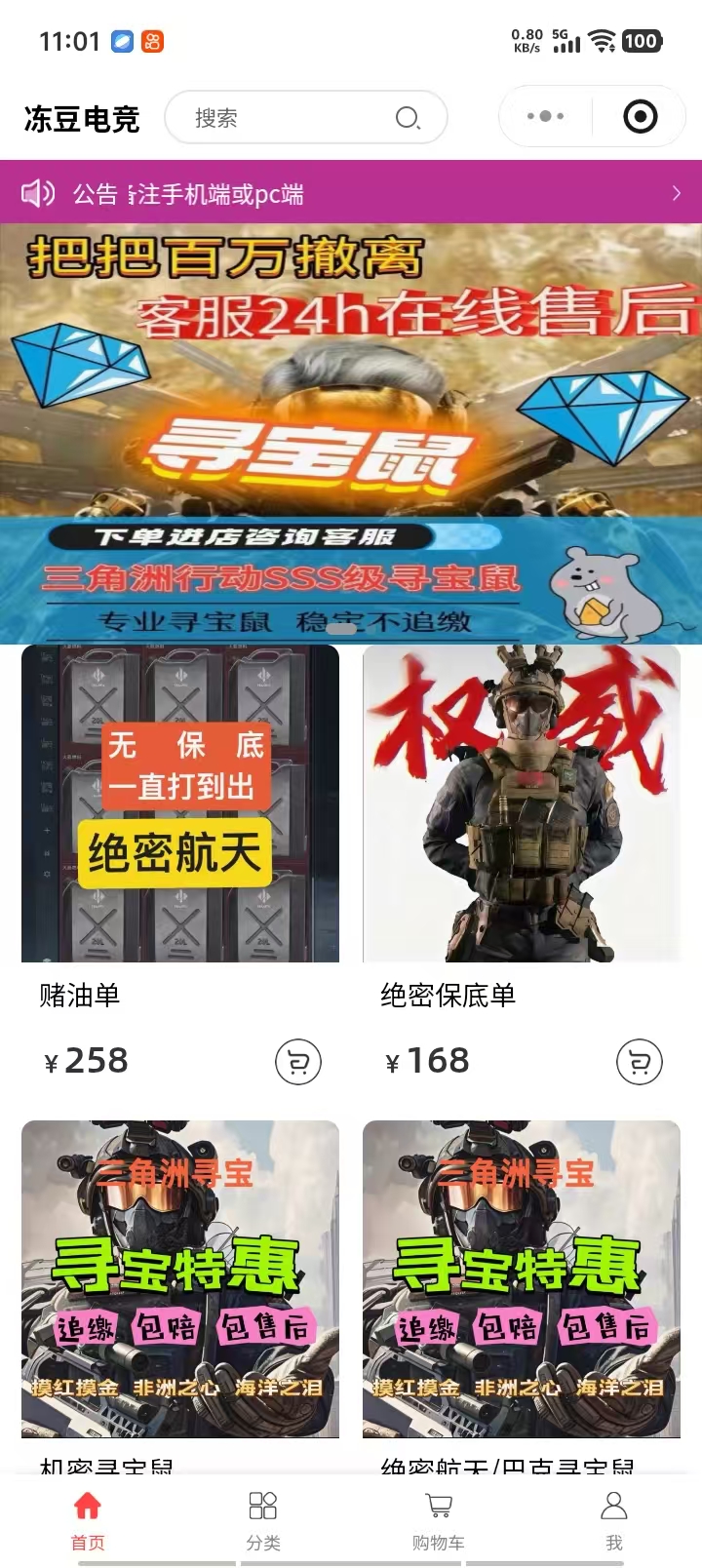This screenshot has width=702, height=1568.
Task: Open the mini program three-dot menu
Action: coord(545,117)
